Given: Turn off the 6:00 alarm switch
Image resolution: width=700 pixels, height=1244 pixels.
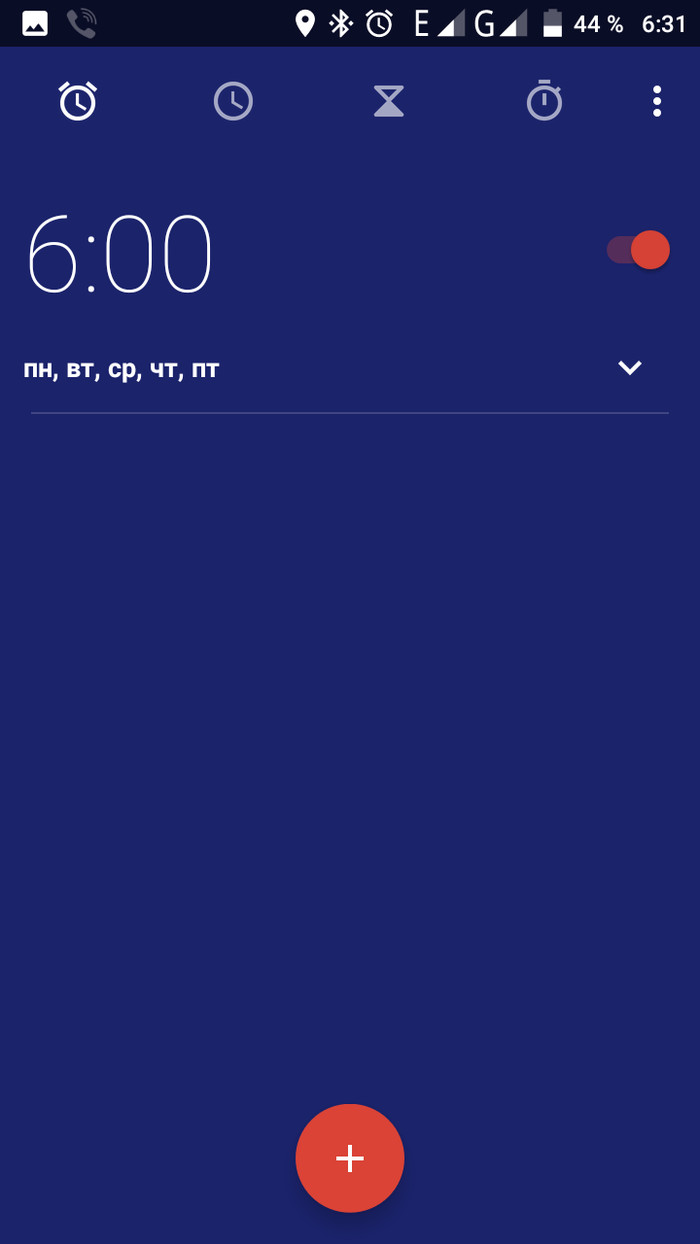Looking at the screenshot, I should pyautogui.click(x=639, y=250).
